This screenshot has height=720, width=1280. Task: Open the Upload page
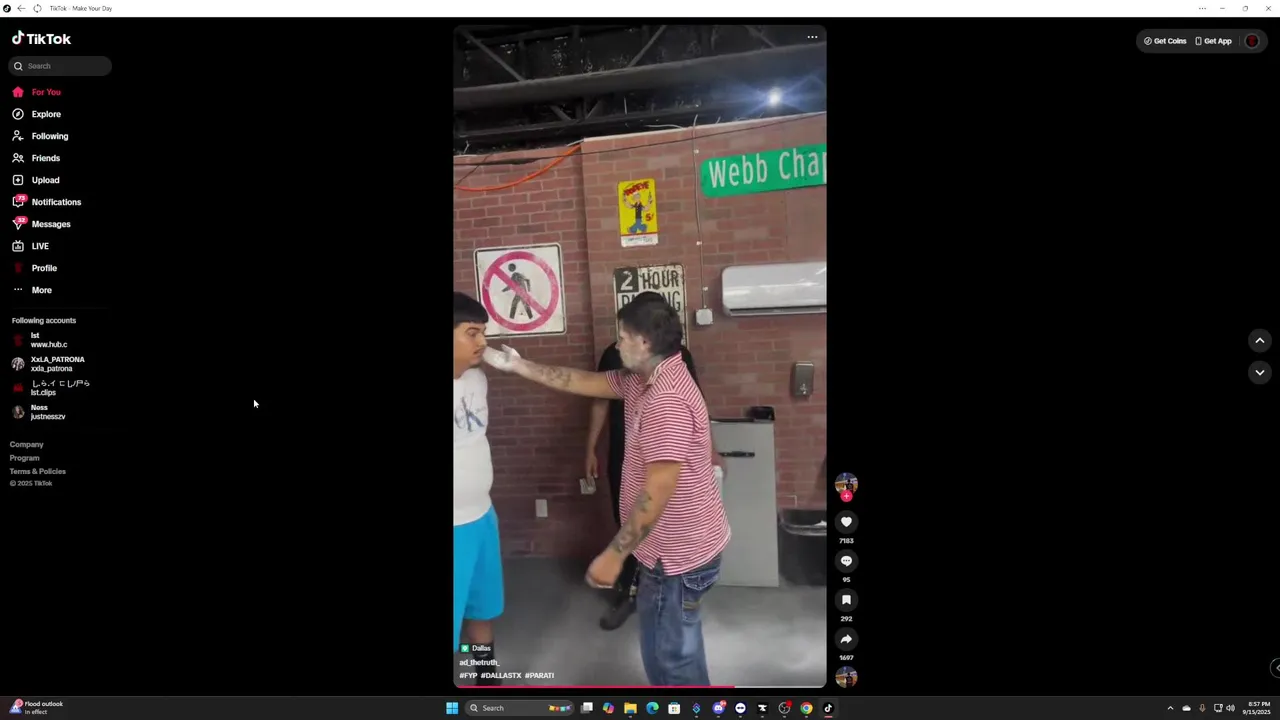pyautogui.click(x=45, y=180)
